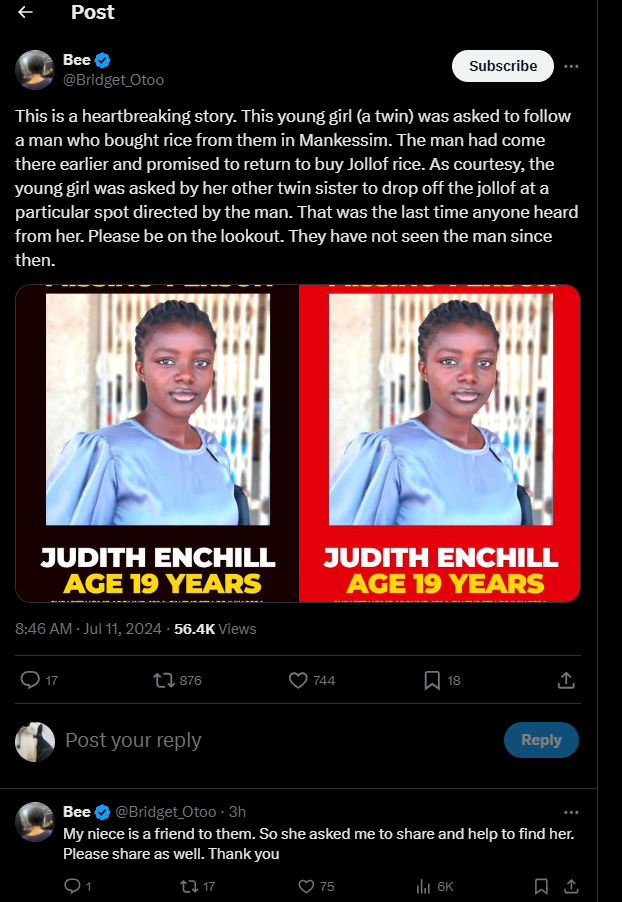Subscribe to Bee's account
The height and width of the screenshot is (902, 622).
[503, 66]
